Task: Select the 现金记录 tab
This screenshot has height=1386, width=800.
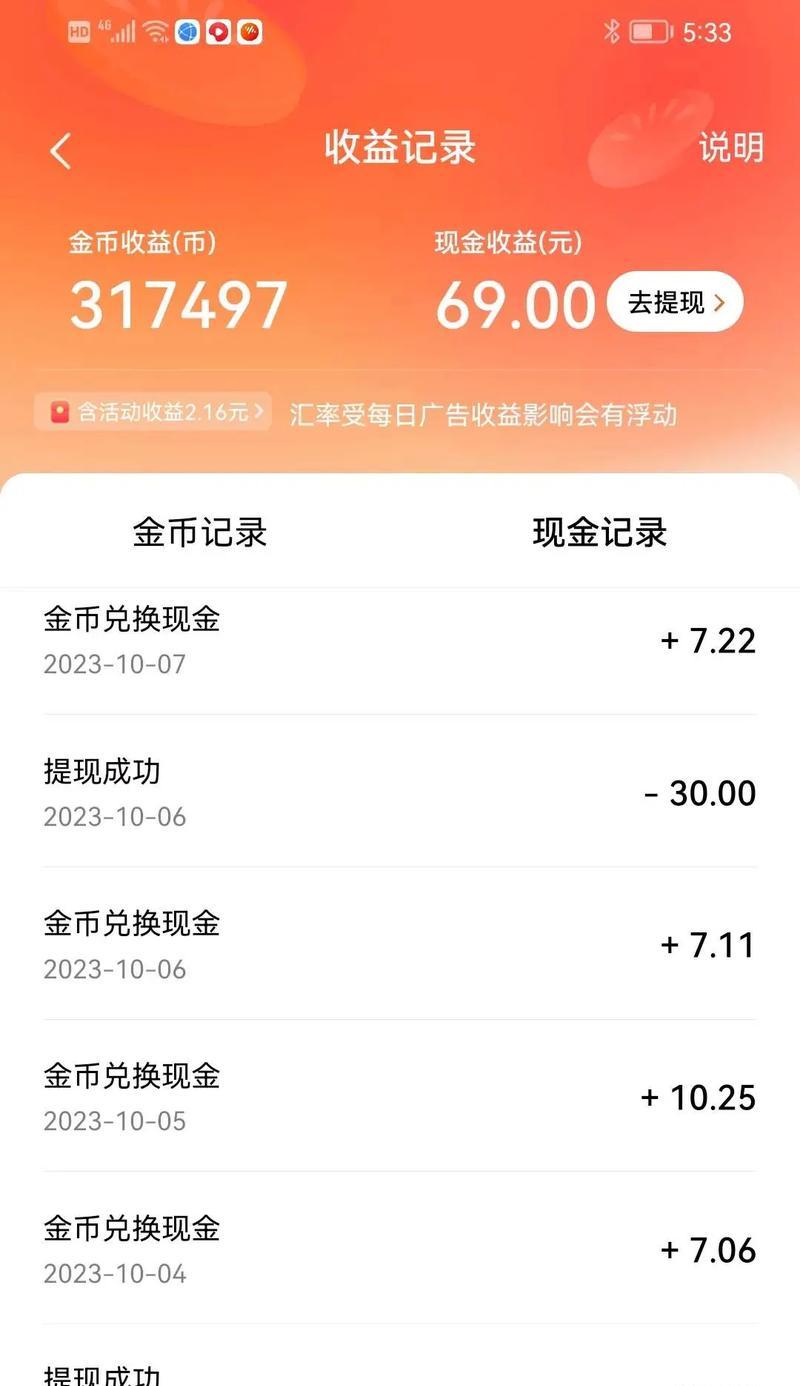Action: [600, 532]
